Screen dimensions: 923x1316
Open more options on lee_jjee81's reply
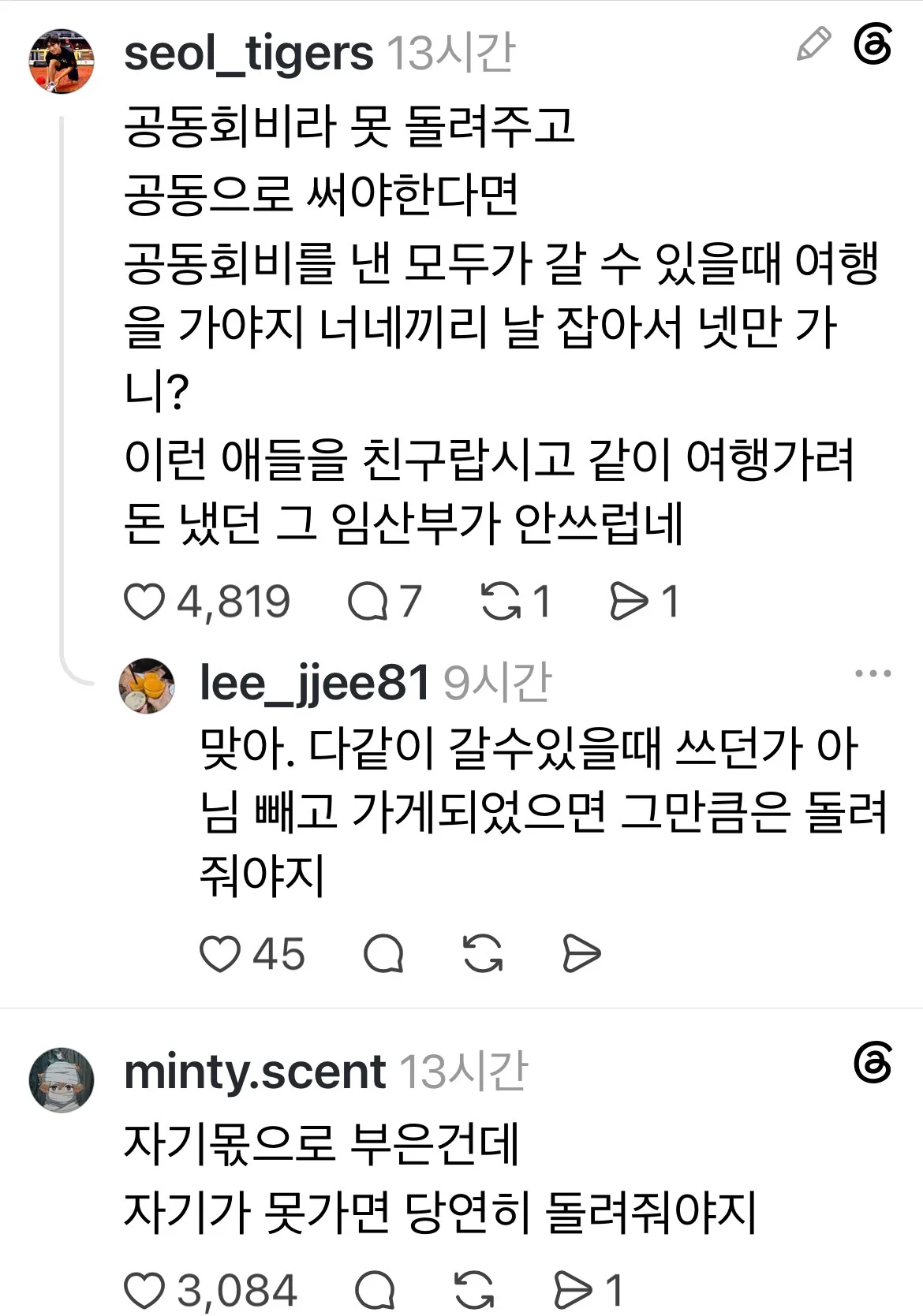point(873,673)
